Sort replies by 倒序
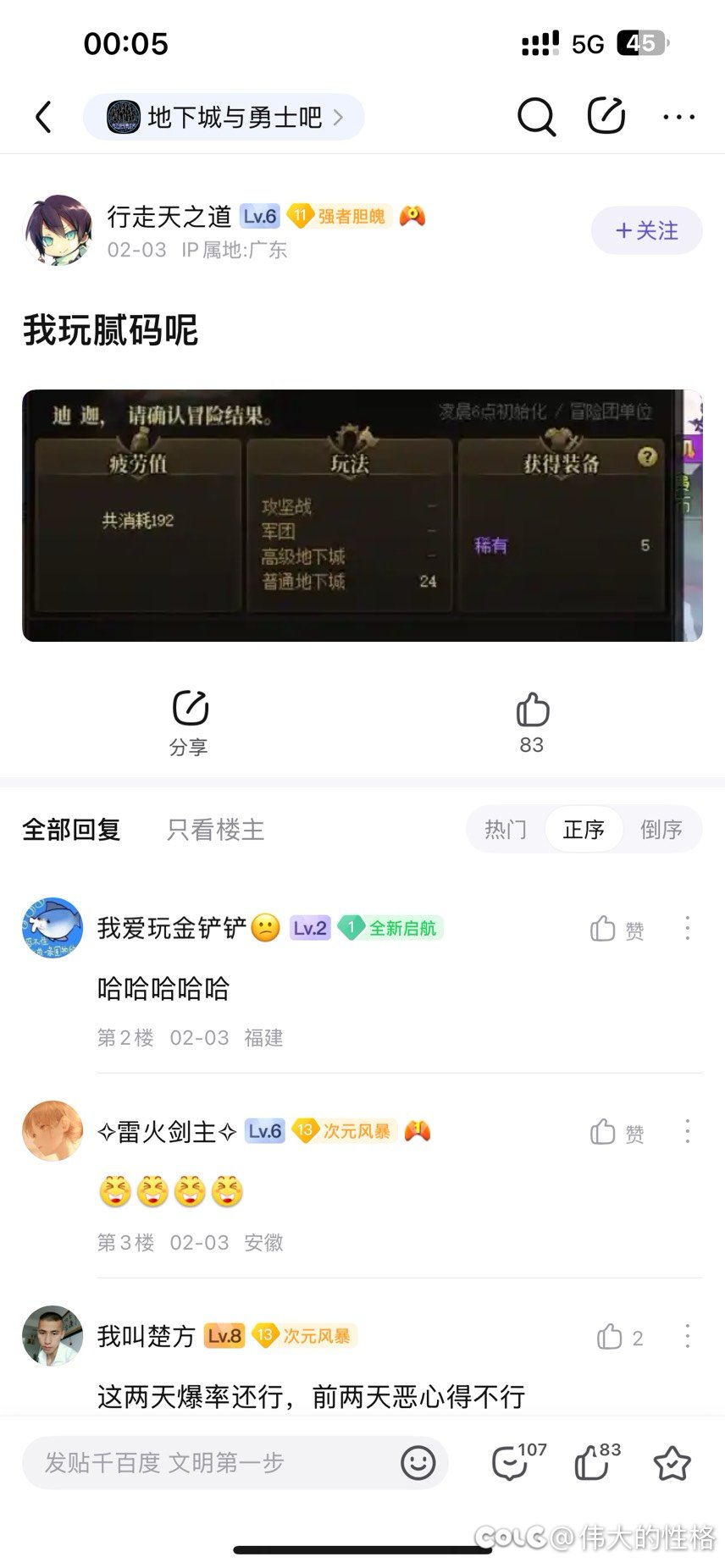The width and height of the screenshot is (725, 1568). tap(661, 830)
